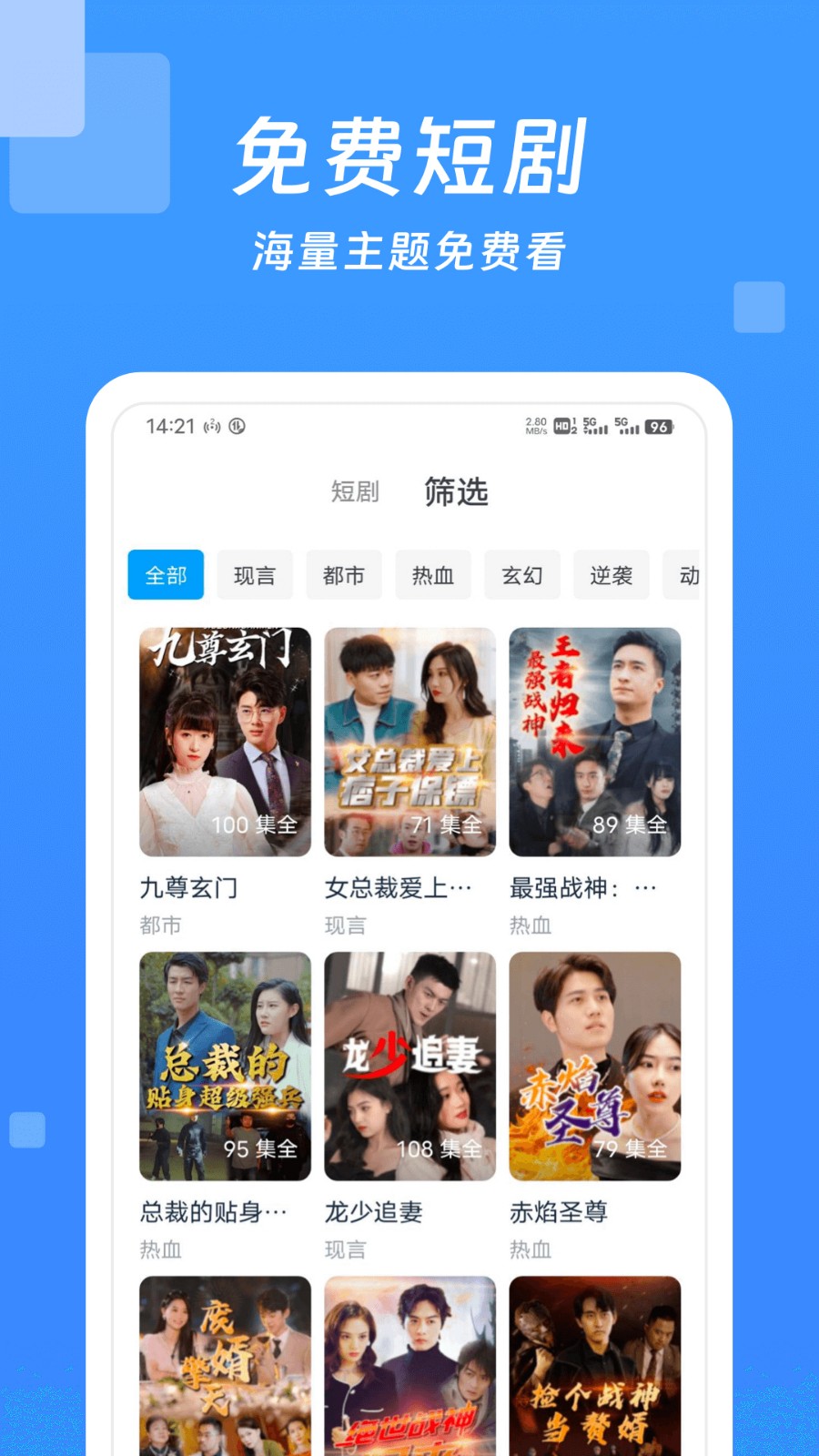This screenshot has height=1456, width=819.
Task: Tap the hotspot icon next to the clock
Action: pyautogui.click(x=211, y=426)
